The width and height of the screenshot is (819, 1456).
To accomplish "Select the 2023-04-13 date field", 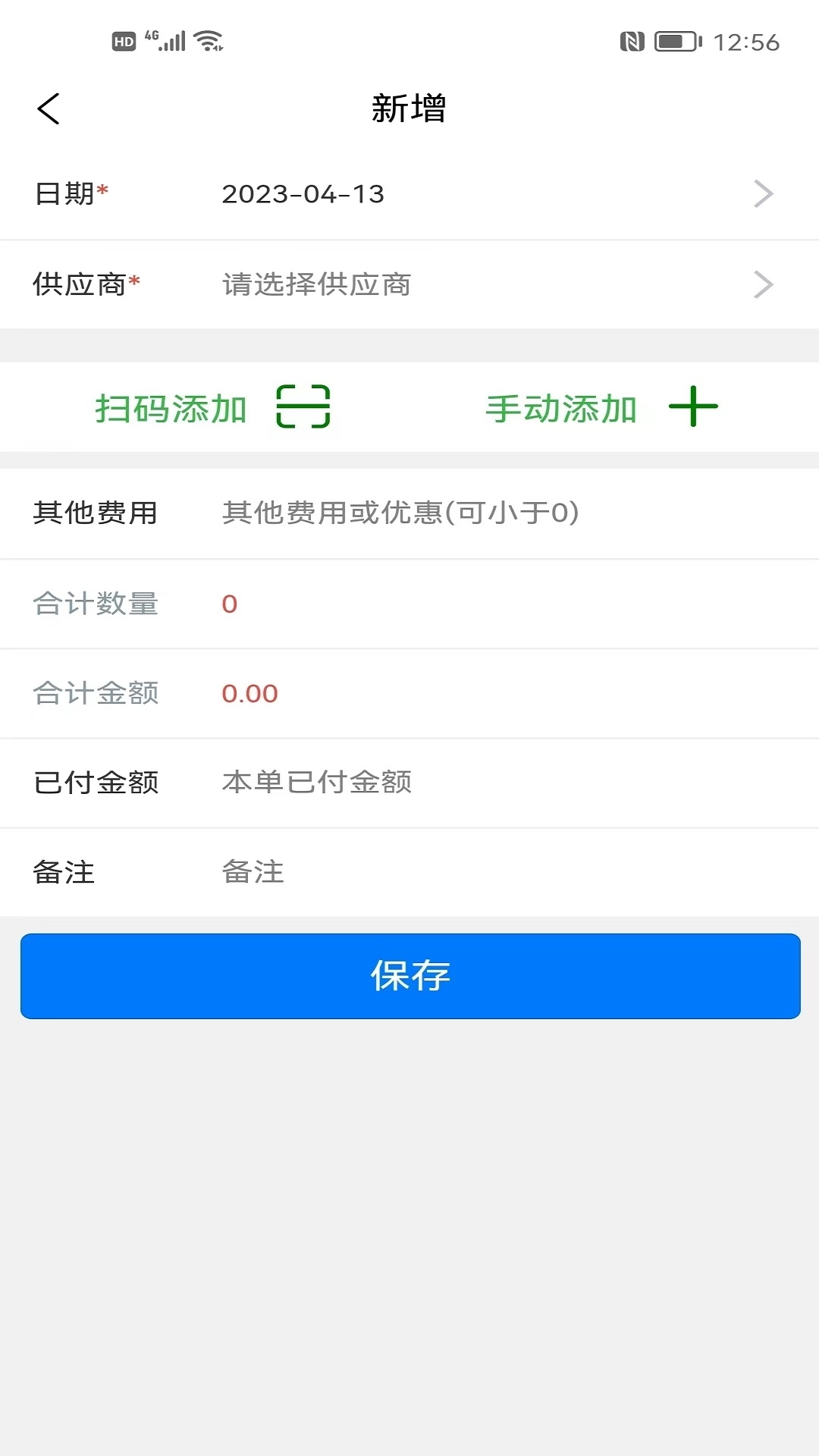I will (303, 194).
